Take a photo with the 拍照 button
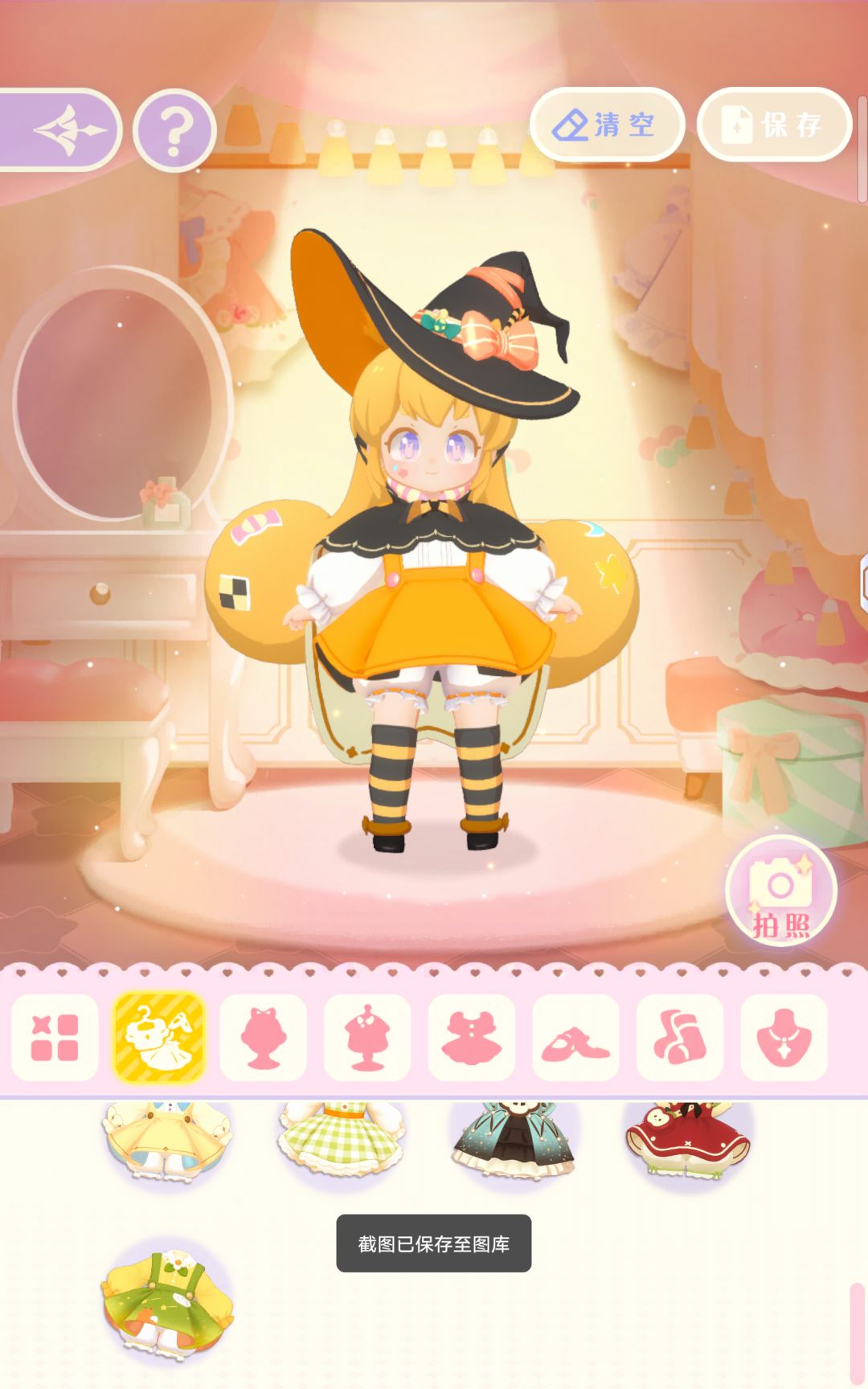This screenshot has width=868, height=1389. 781,891
